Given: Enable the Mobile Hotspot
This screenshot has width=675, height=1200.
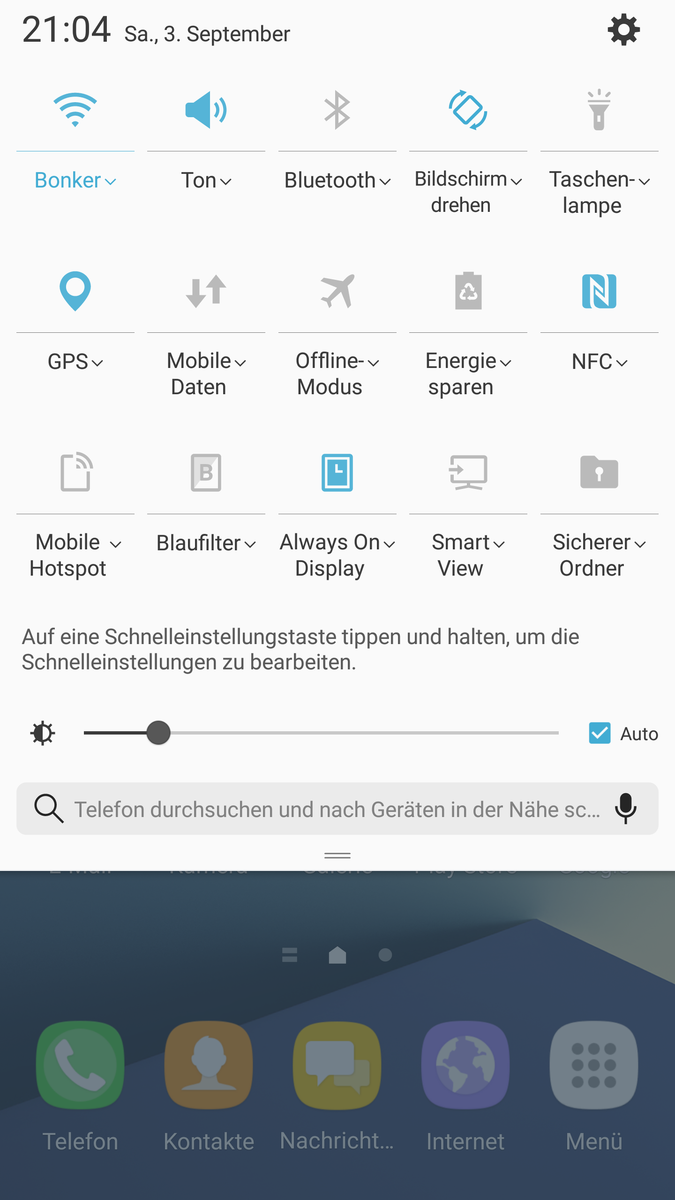Looking at the screenshot, I should [75, 472].
